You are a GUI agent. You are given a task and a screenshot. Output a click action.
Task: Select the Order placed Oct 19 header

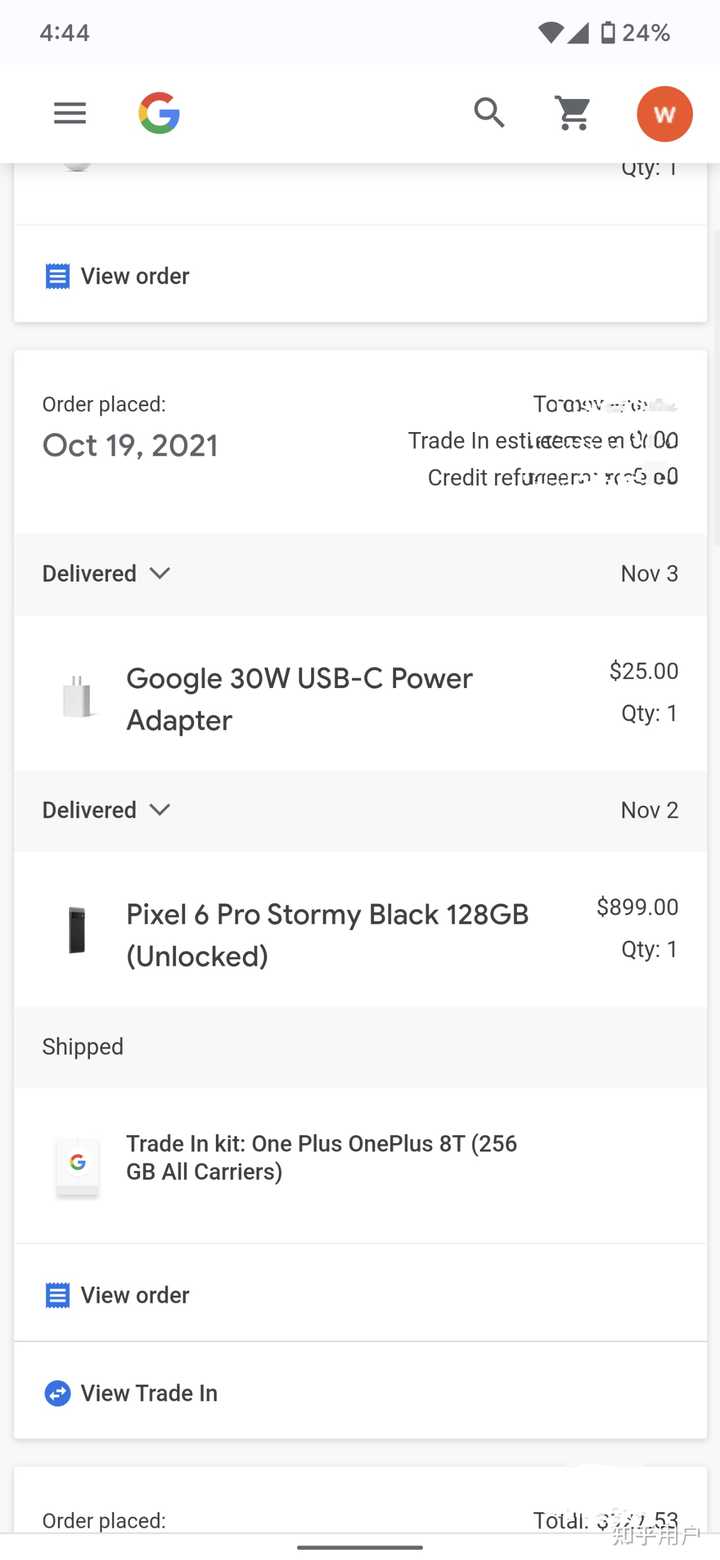130,425
